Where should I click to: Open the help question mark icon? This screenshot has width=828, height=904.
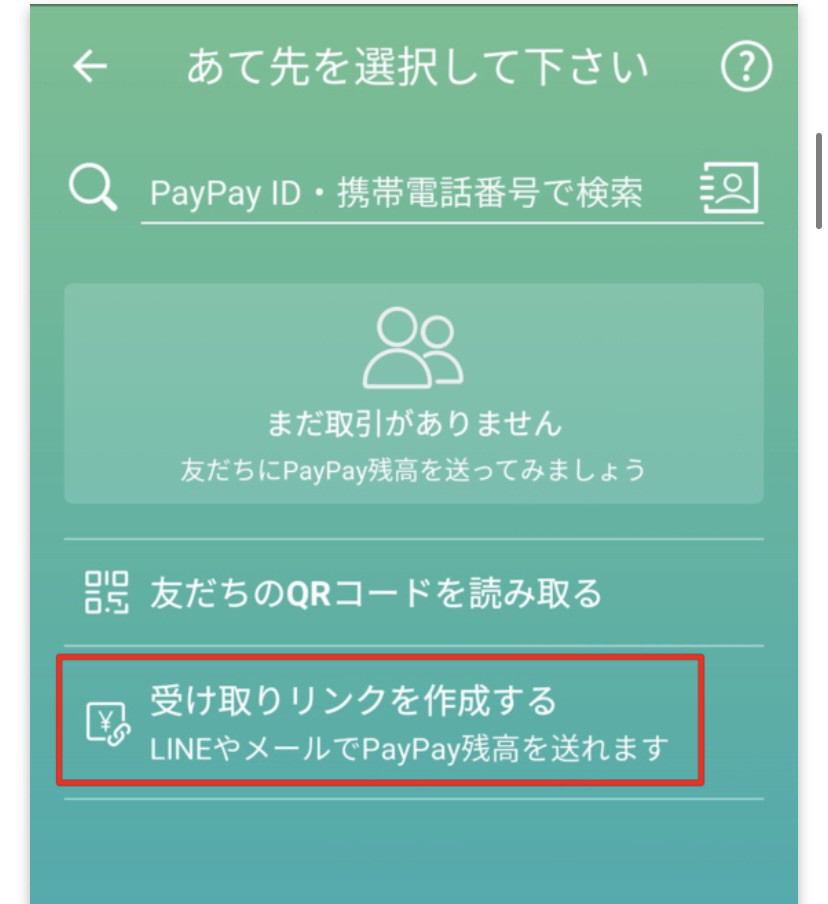coord(746,68)
